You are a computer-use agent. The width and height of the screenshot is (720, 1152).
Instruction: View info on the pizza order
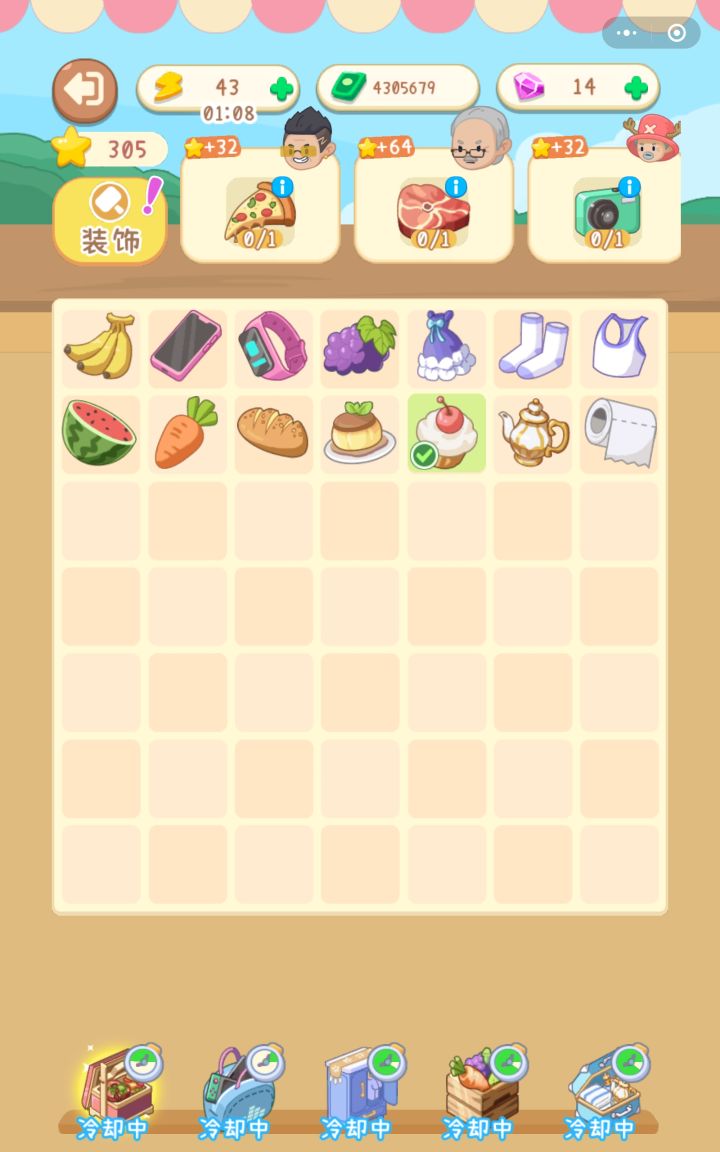282,187
